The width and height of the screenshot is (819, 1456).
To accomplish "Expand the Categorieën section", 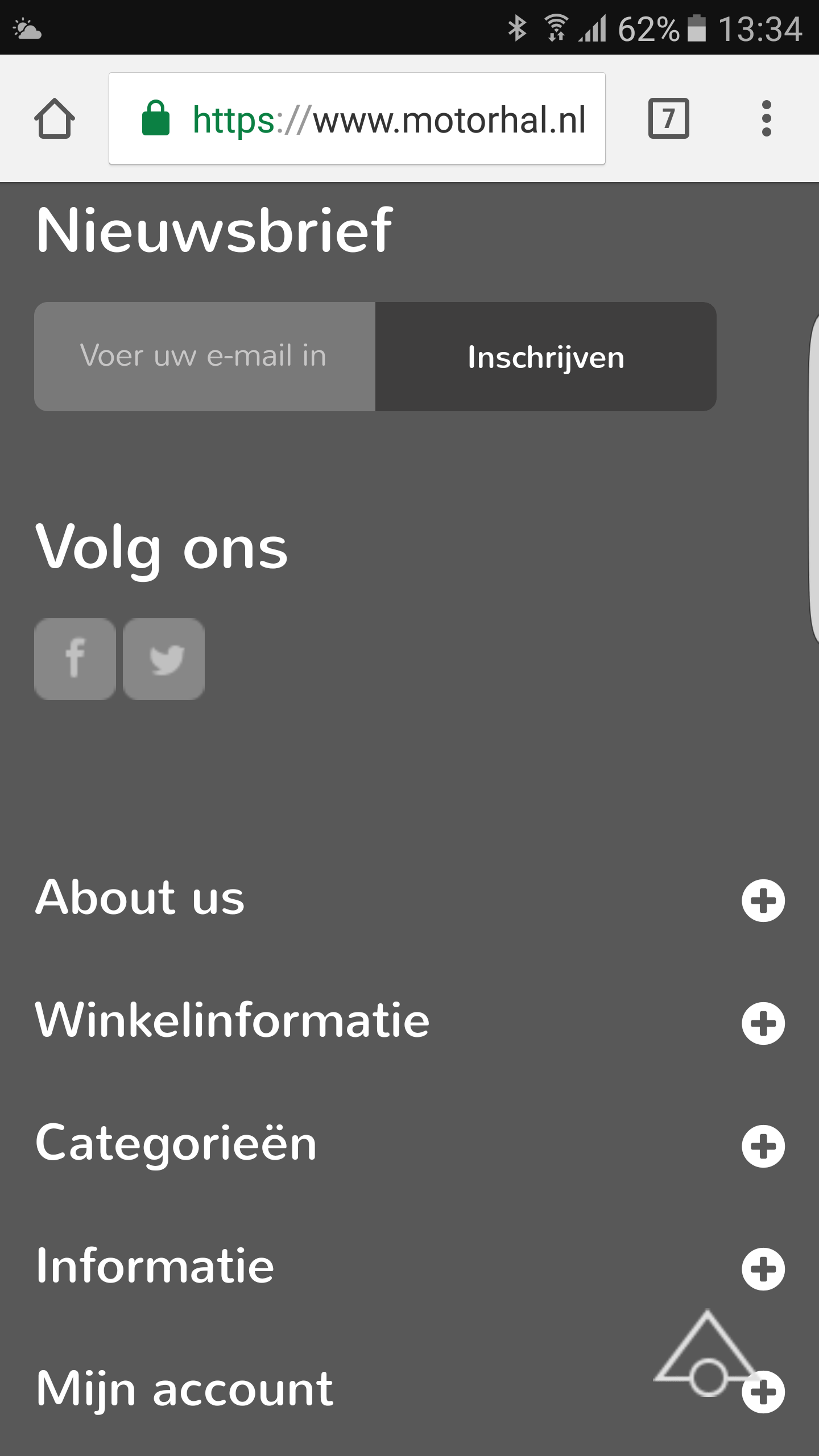I will tap(763, 1146).
